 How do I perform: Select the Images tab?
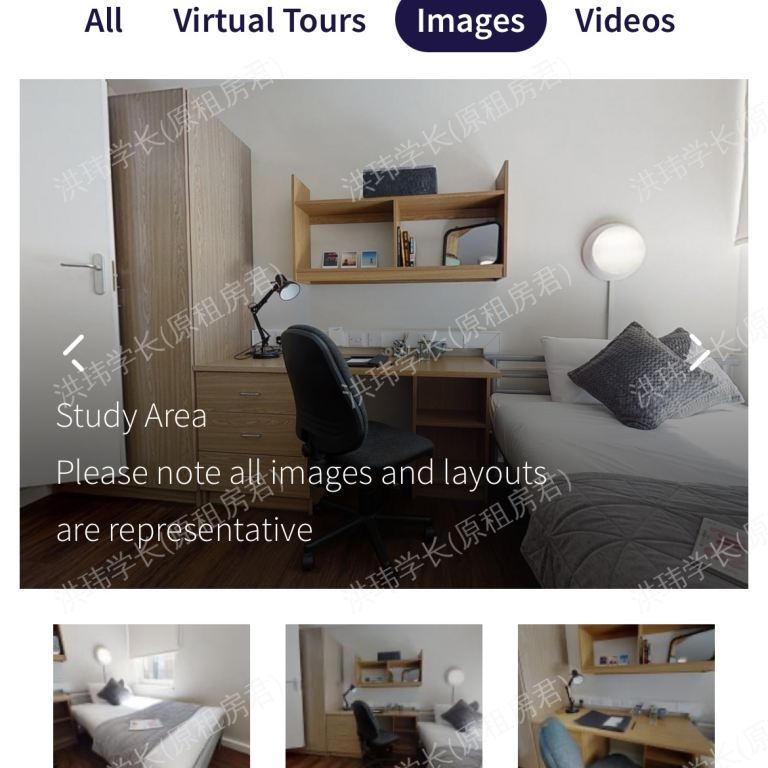(470, 21)
